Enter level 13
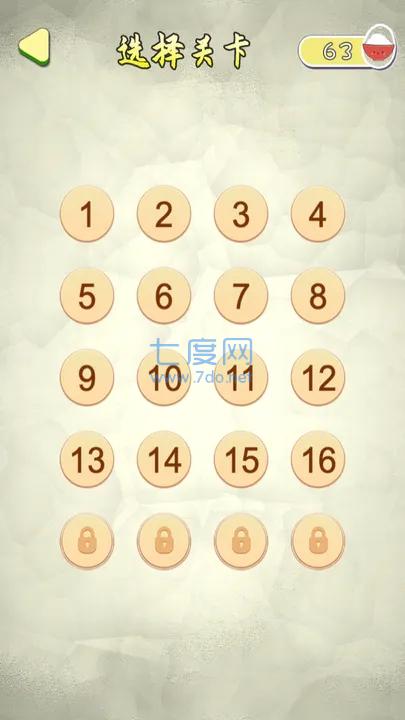The width and height of the screenshot is (405, 720). [87, 459]
